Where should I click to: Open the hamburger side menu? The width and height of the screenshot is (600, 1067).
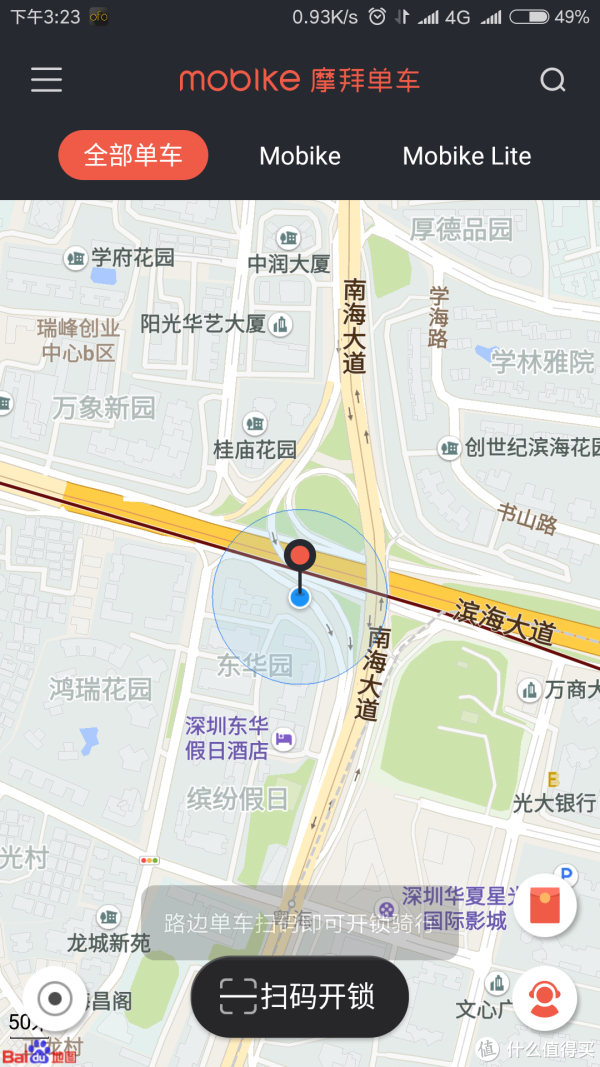point(46,80)
